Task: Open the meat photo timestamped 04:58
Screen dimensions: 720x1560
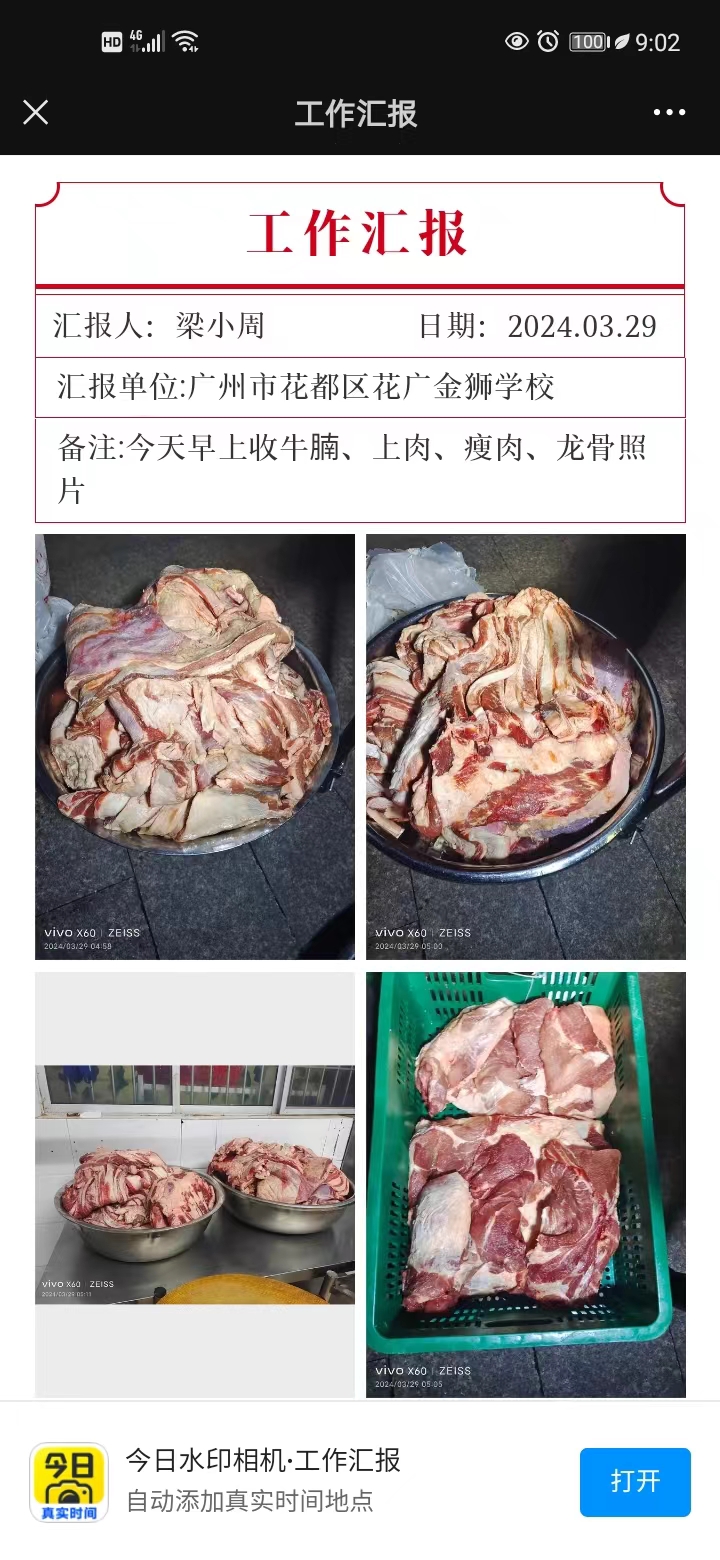Action: click(195, 746)
